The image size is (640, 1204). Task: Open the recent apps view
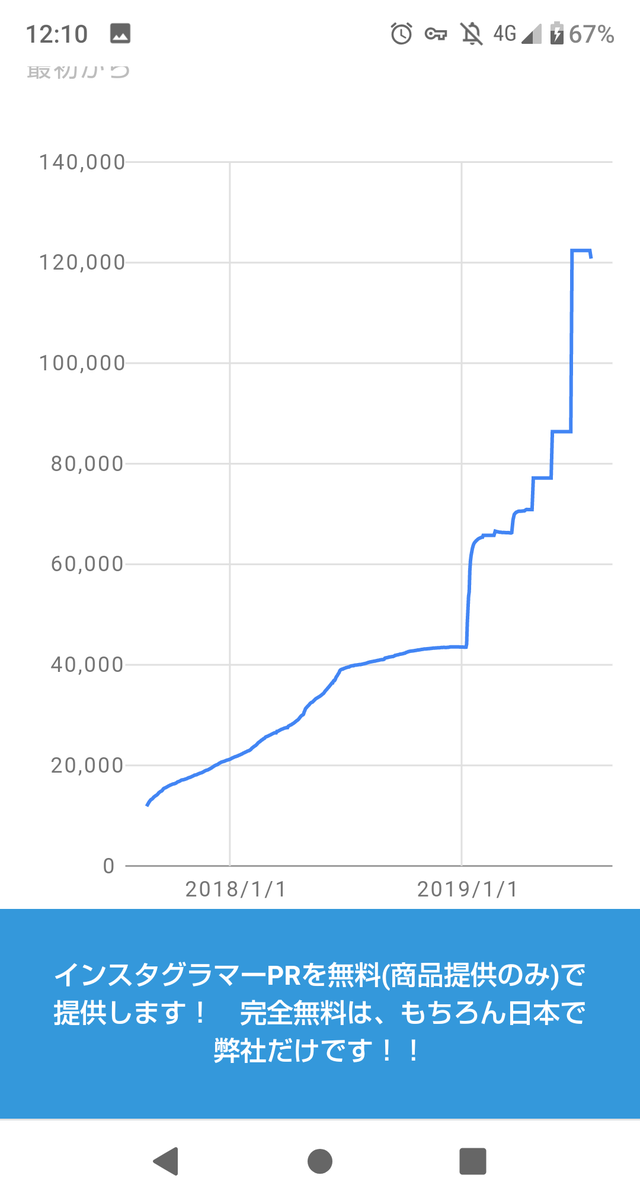pos(472,1161)
